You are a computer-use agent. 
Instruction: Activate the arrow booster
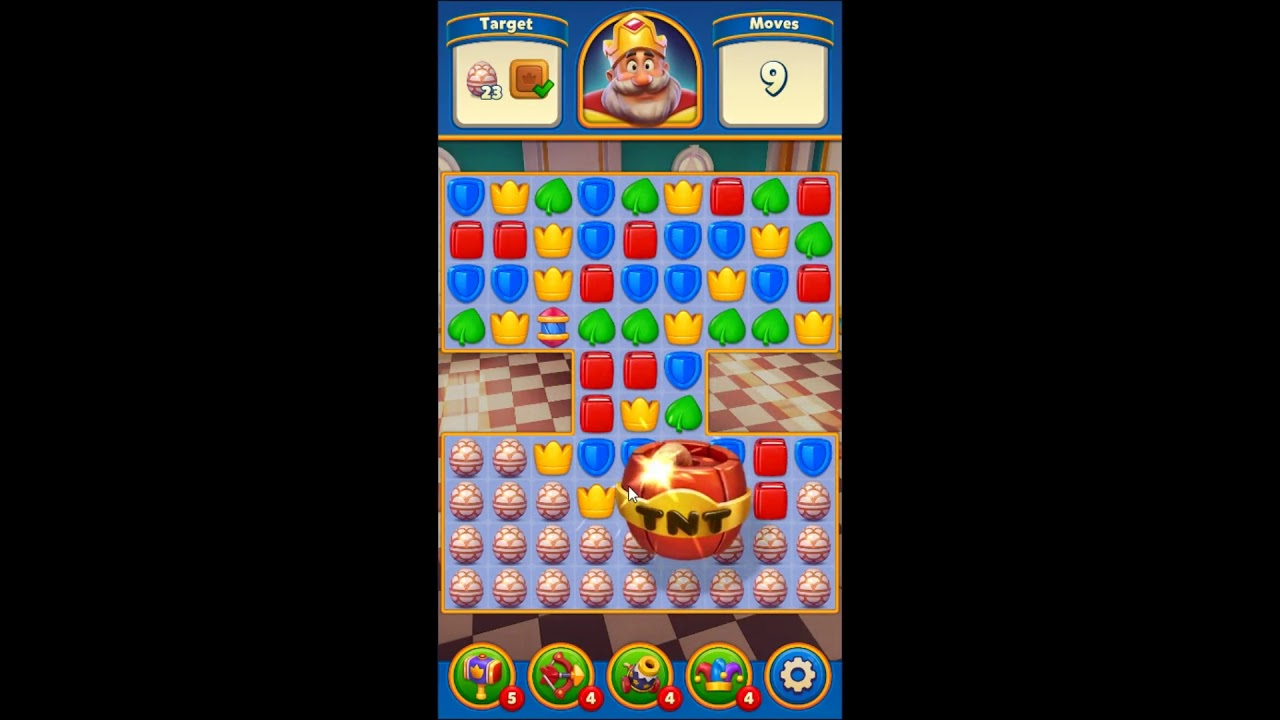coord(561,674)
